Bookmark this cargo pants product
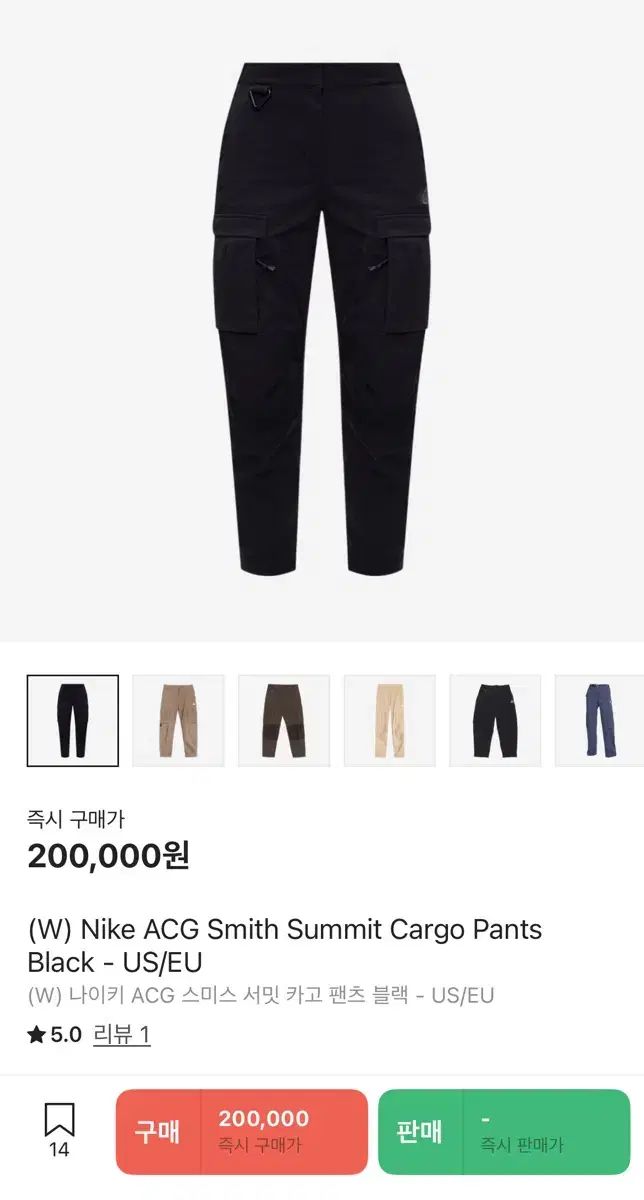644x1200 pixels. pyautogui.click(x=59, y=1129)
